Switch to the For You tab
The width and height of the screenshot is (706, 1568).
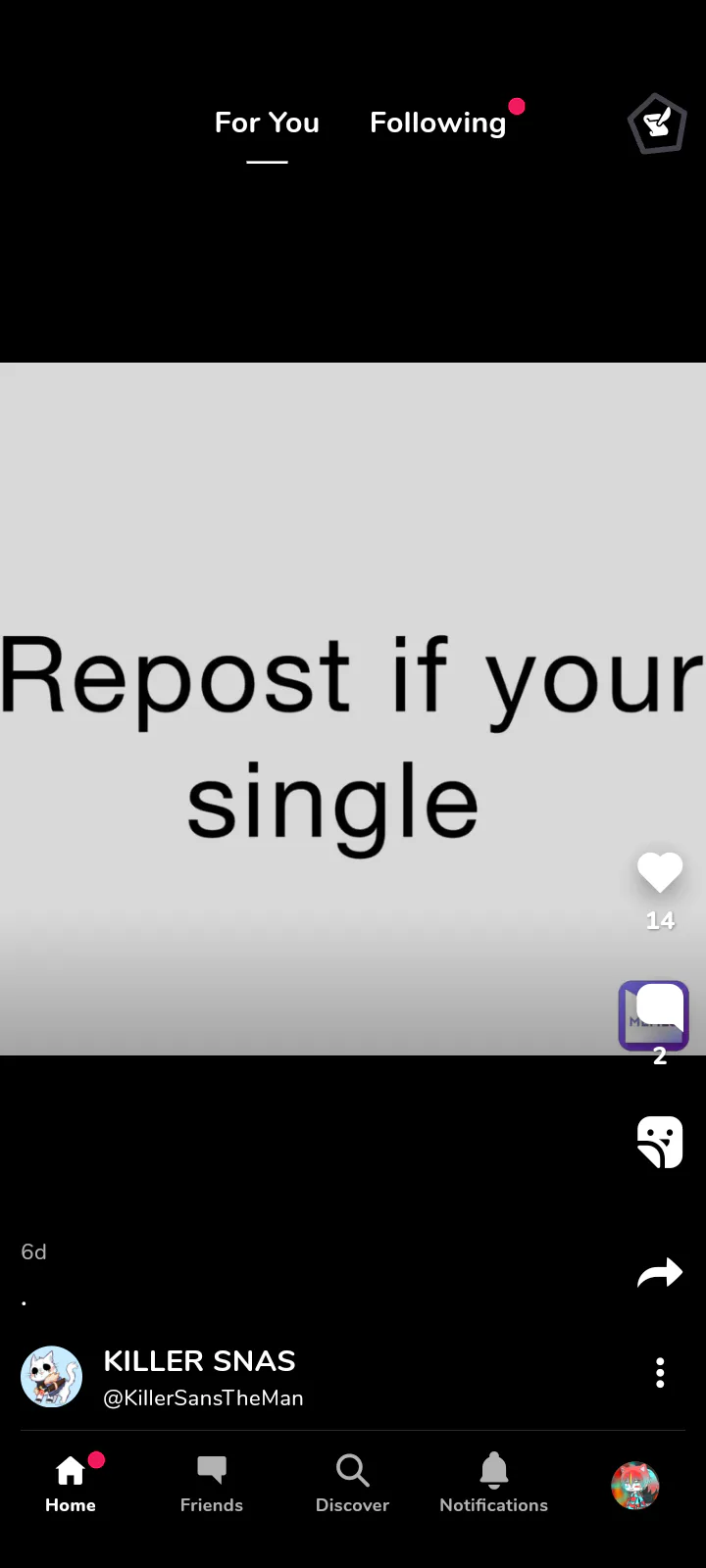[x=267, y=123]
